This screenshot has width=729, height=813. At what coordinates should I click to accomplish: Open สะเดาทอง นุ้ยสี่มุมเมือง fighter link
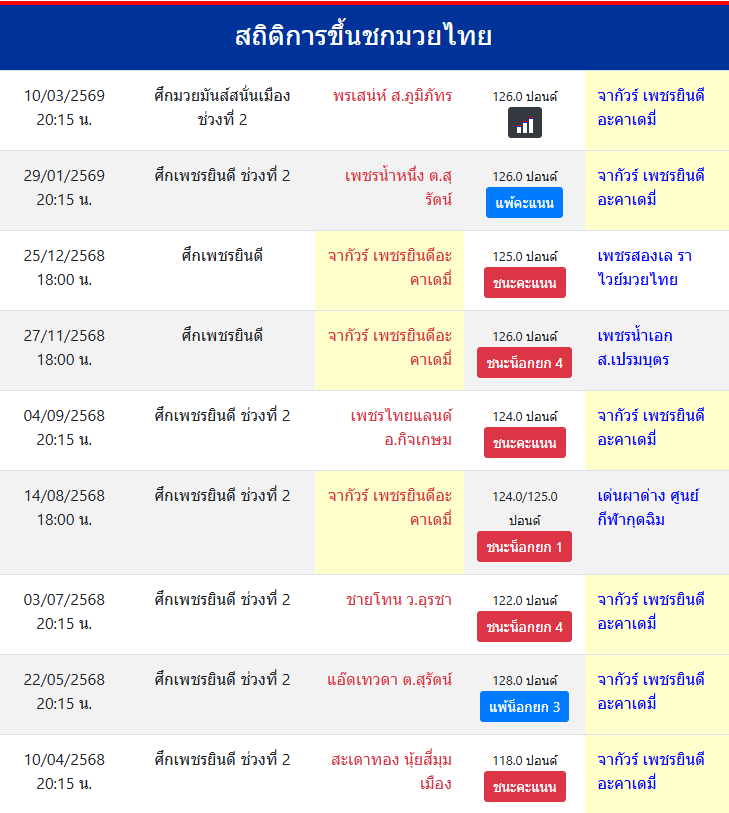(x=391, y=771)
